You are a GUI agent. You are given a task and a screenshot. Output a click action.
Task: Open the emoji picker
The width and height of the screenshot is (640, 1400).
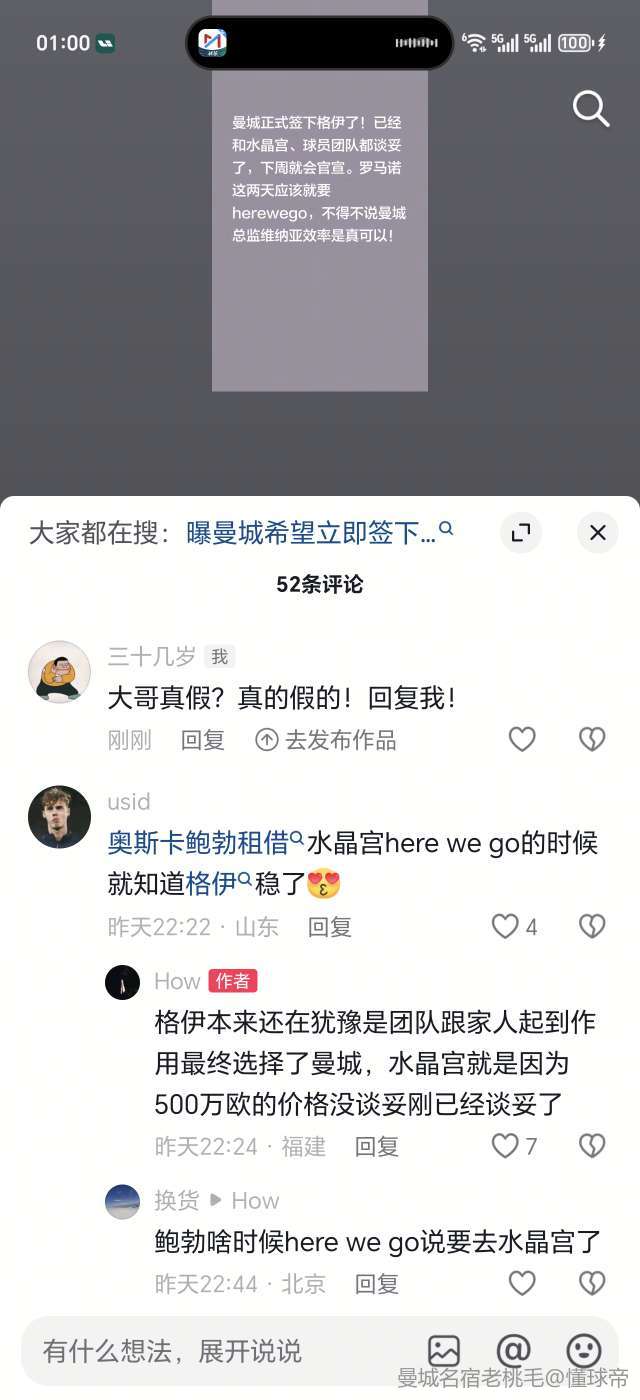[x=584, y=1351]
